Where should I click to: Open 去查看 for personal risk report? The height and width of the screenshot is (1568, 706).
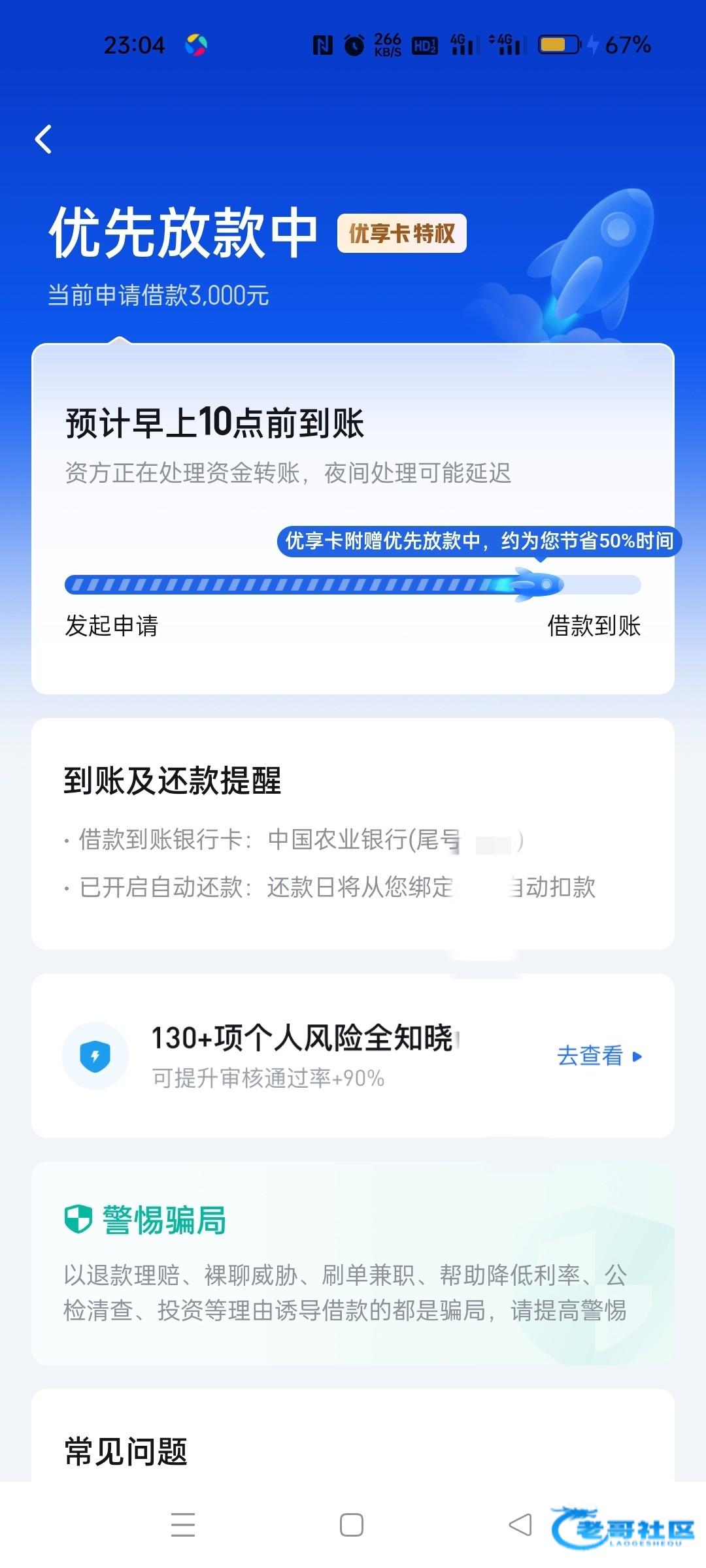(599, 1056)
